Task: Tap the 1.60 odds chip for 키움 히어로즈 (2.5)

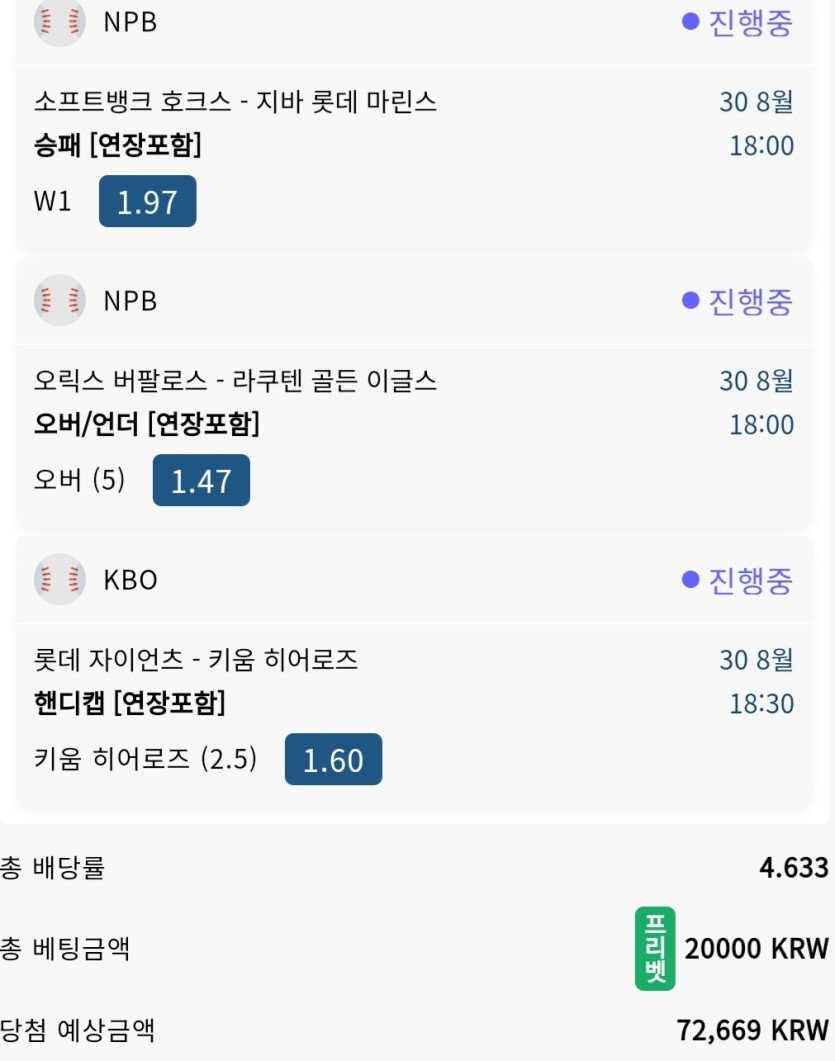Action: [333, 760]
